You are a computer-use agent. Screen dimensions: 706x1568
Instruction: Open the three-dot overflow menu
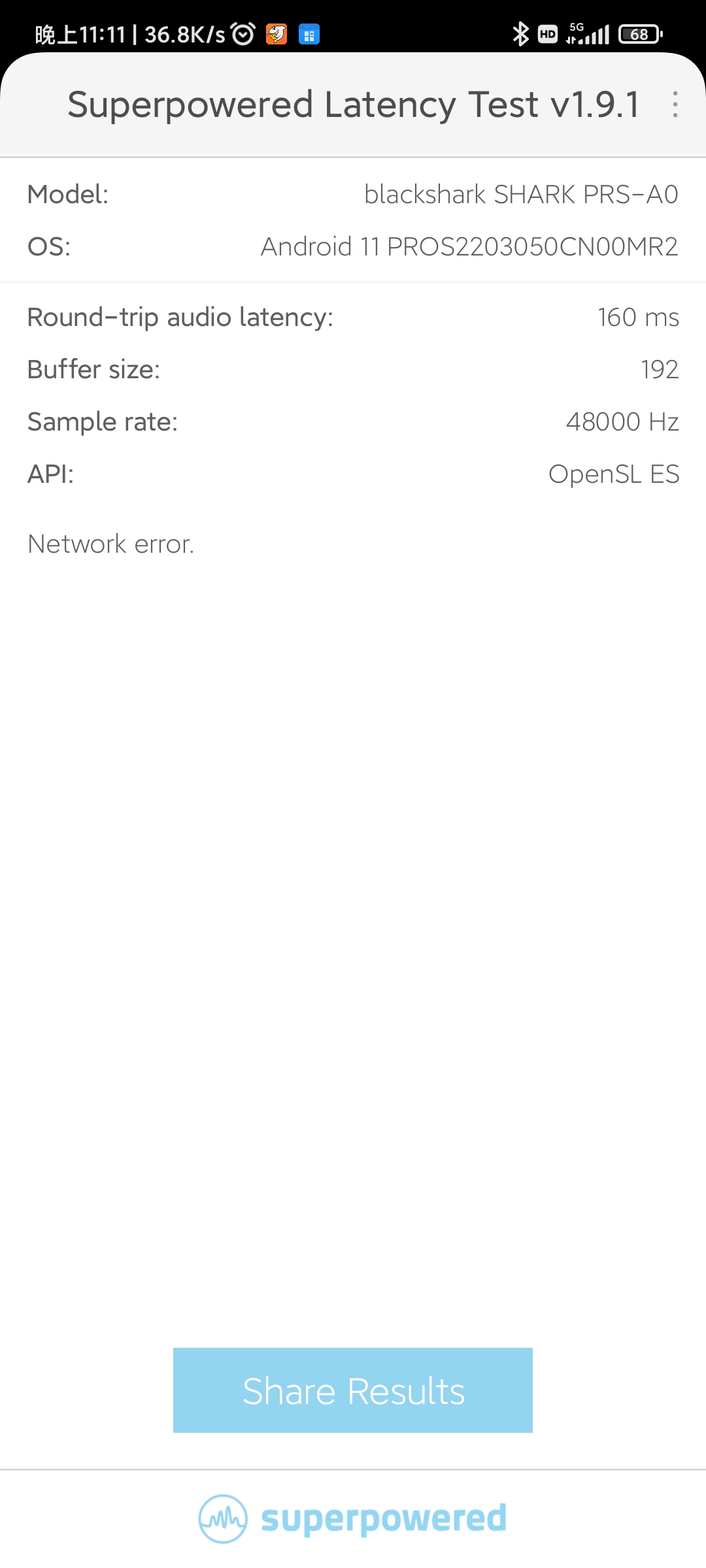click(675, 105)
